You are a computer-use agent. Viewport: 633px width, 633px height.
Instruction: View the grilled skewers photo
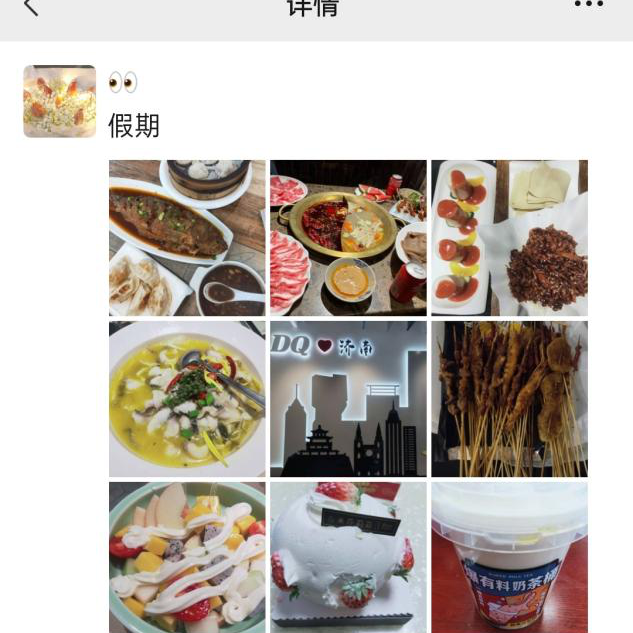509,398
